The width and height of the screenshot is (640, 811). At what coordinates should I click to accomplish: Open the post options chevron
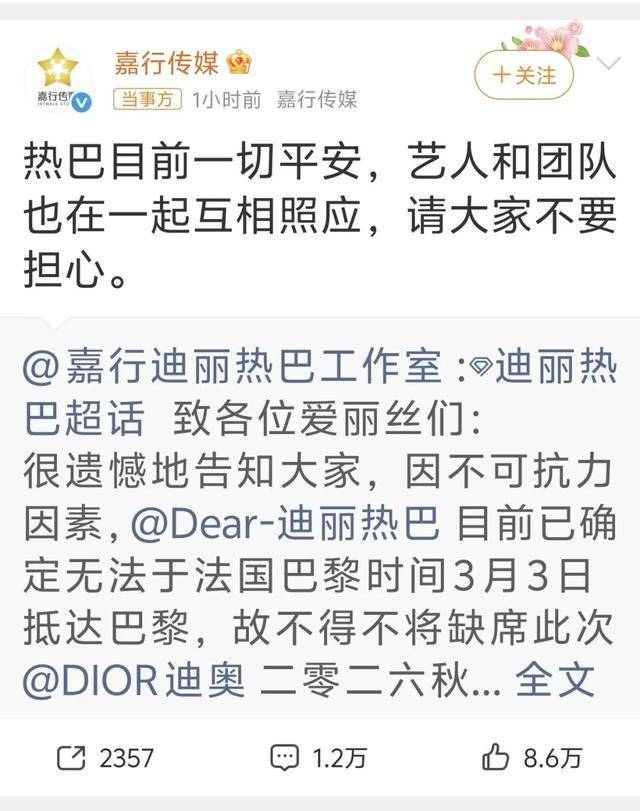(608, 64)
